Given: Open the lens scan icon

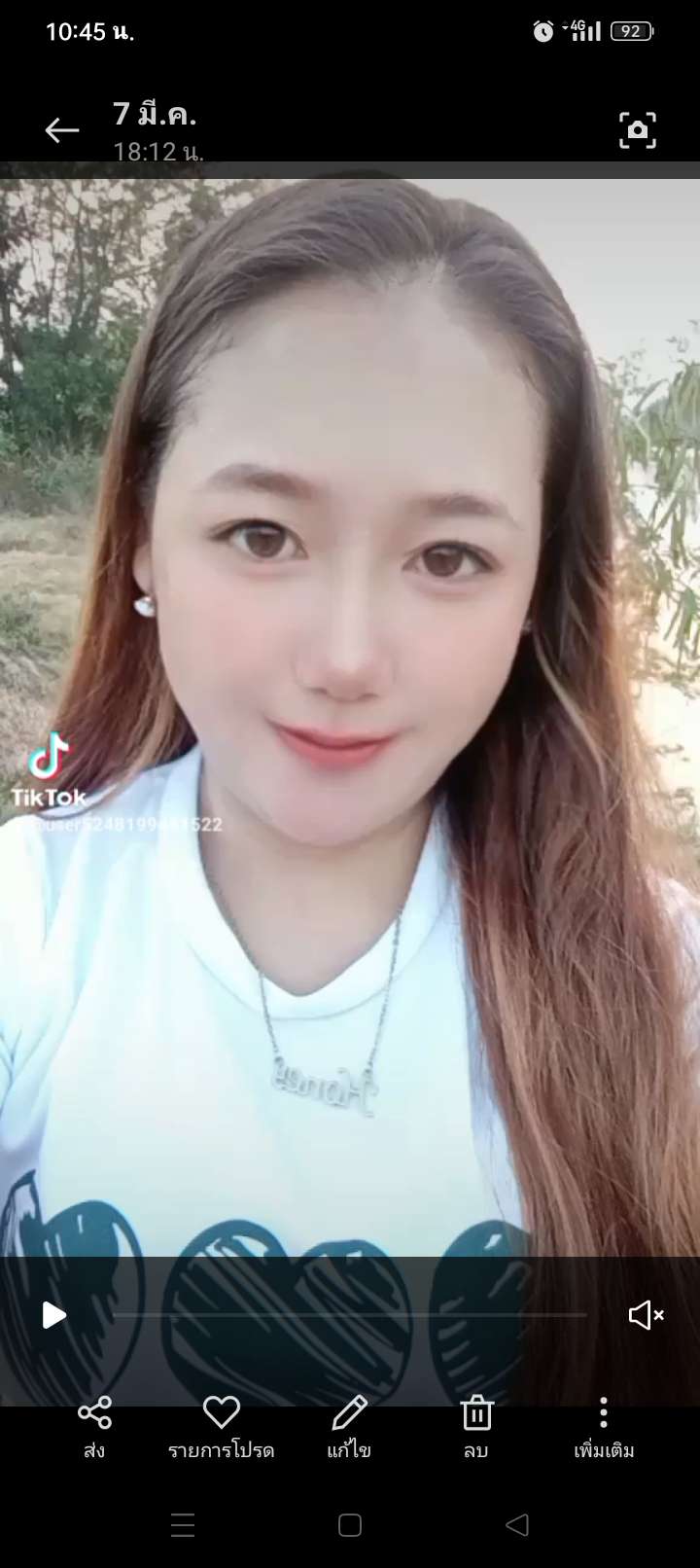Looking at the screenshot, I should (x=637, y=130).
